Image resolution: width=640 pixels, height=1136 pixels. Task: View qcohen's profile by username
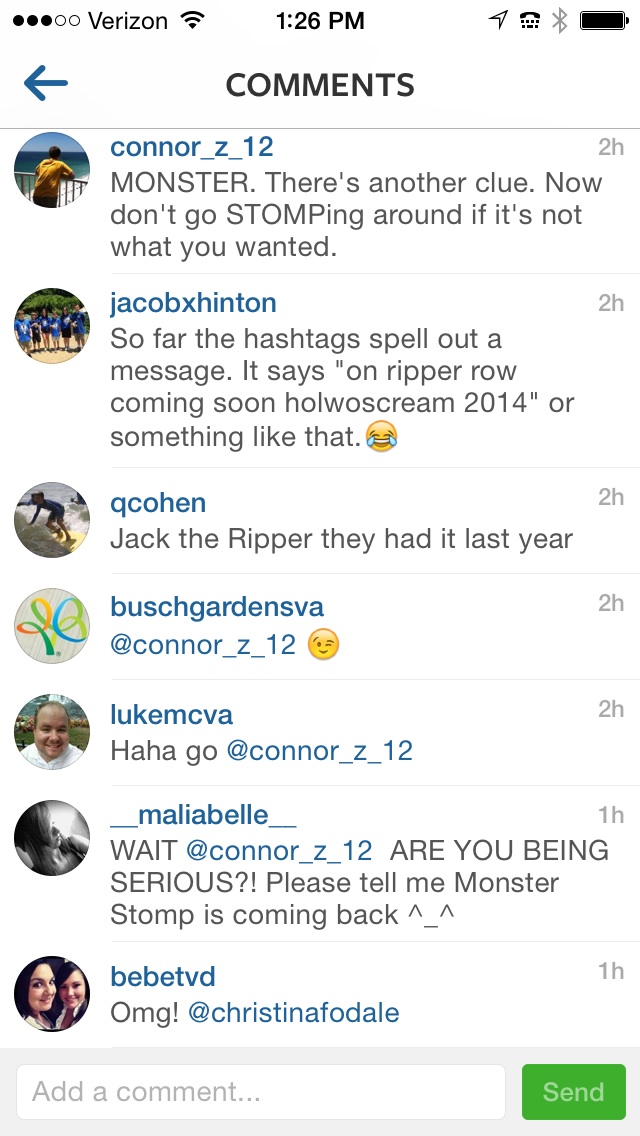coord(158,504)
